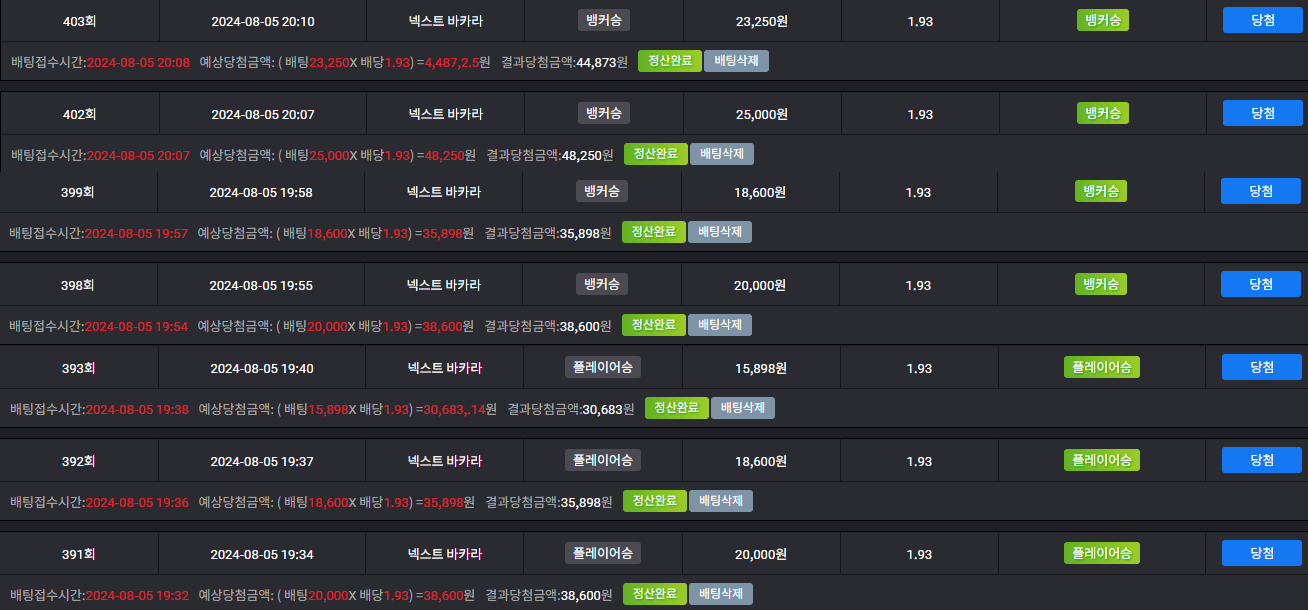Screen dimensions: 1308x610
Task: Delete the bet for round 391회
Action: click(720, 594)
